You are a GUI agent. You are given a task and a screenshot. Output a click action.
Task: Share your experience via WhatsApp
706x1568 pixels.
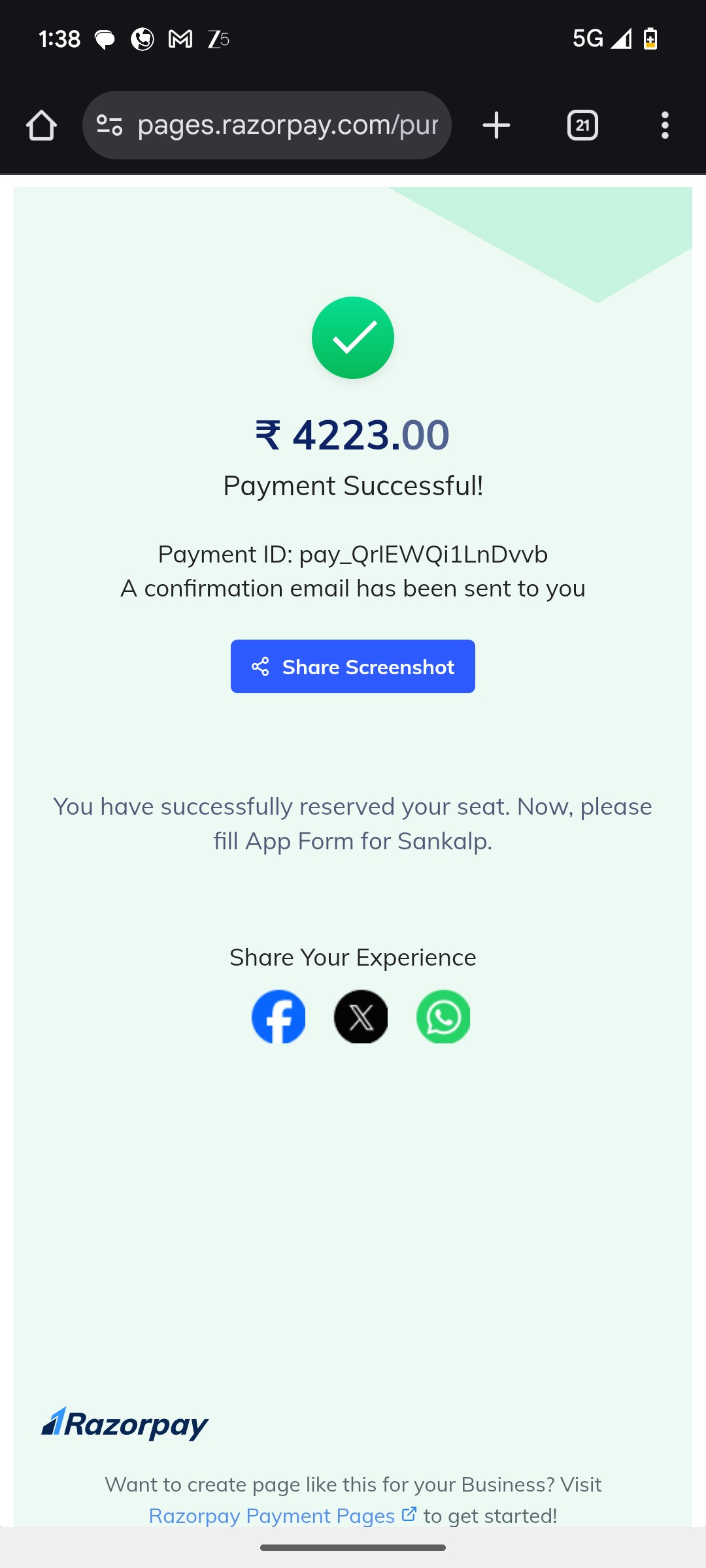point(443,1017)
